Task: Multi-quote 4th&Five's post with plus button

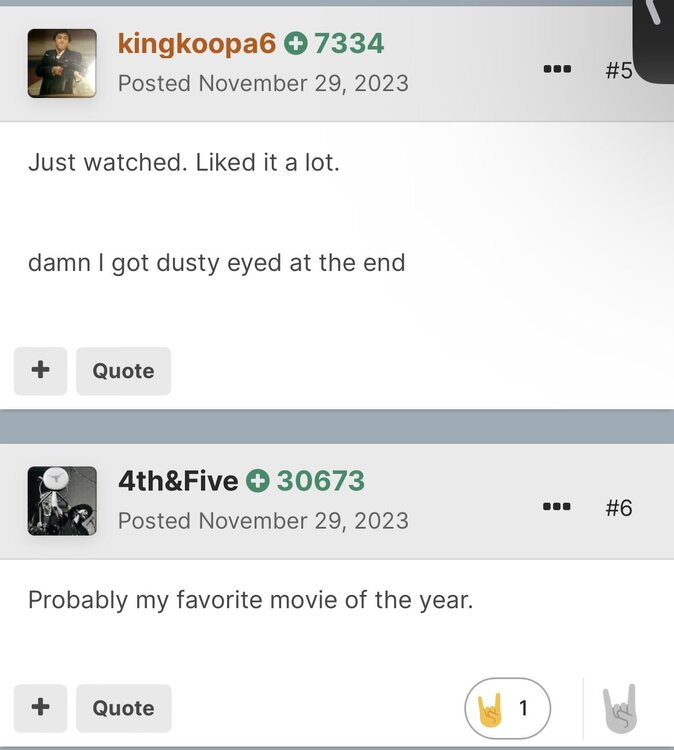Action: [x=40, y=708]
